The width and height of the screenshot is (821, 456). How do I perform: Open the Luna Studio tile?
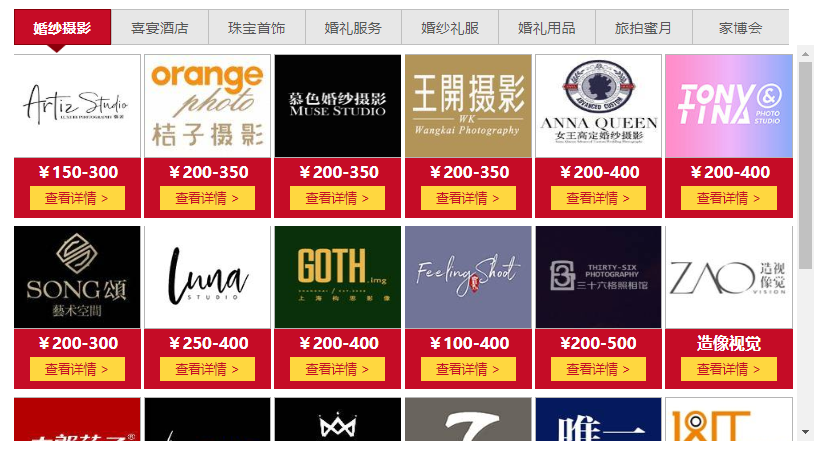point(208,277)
